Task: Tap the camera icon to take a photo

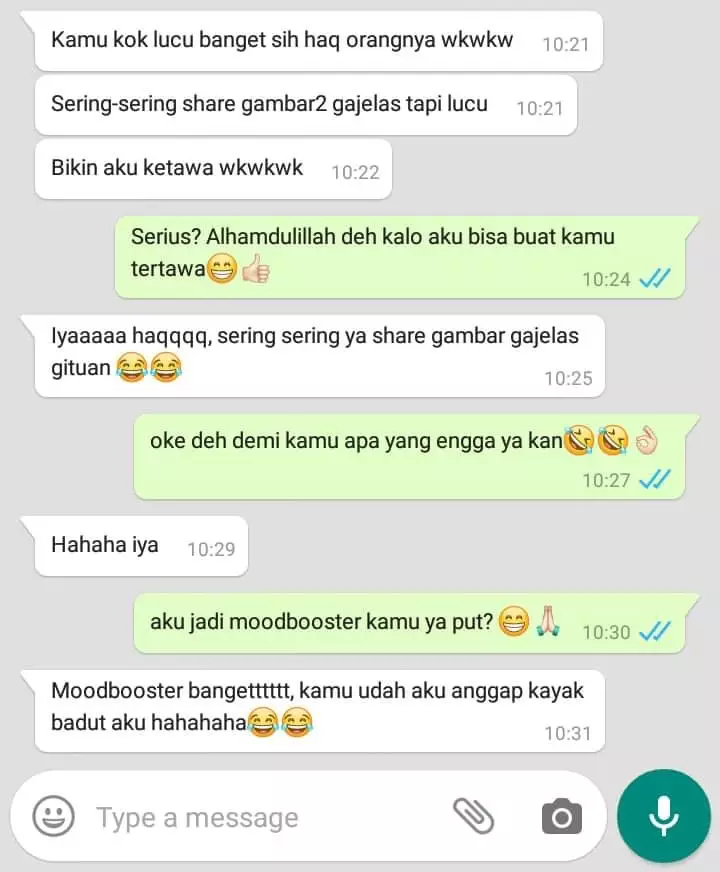Action: (560, 816)
